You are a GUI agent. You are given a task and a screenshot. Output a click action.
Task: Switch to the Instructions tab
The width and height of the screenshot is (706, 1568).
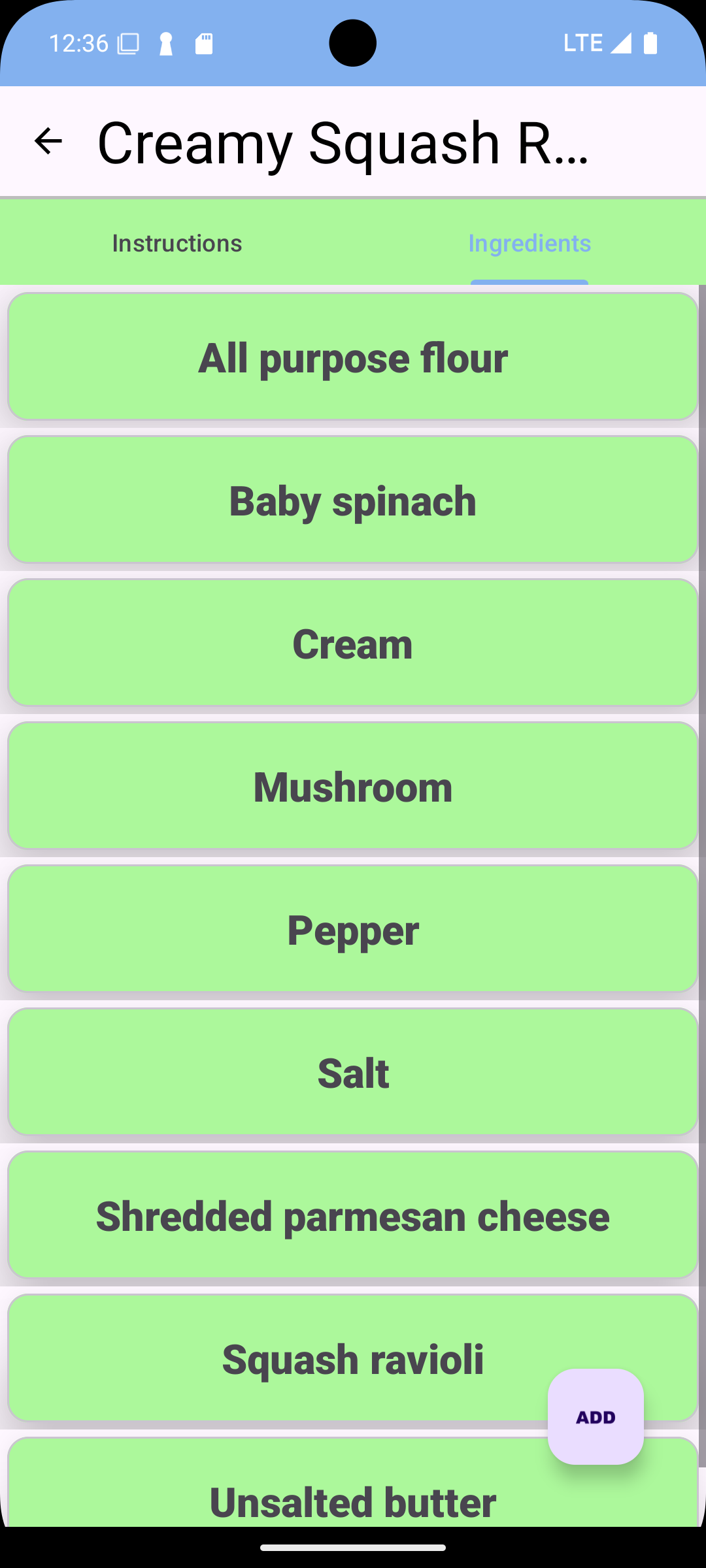(176, 243)
